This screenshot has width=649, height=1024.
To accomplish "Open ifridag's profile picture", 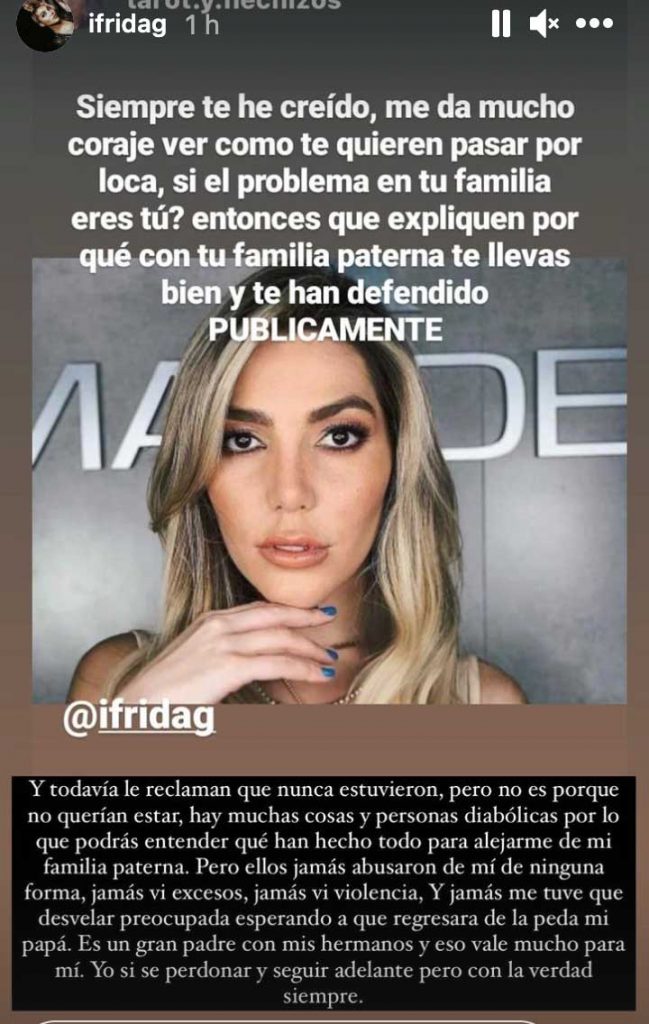I will point(45,22).
